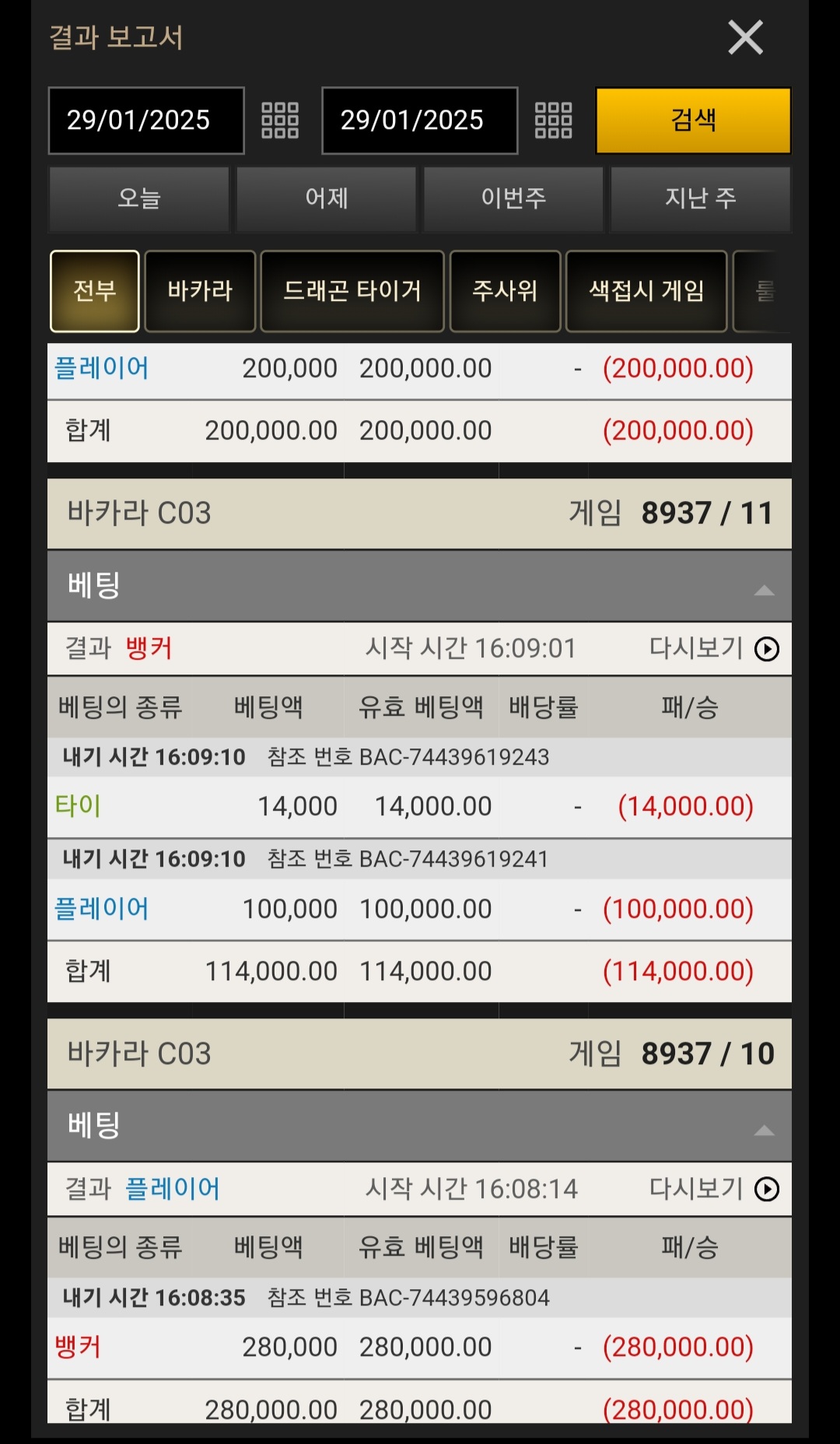Filter results by 지난 주
The width and height of the screenshot is (840, 1444).
[x=700, y=198]
